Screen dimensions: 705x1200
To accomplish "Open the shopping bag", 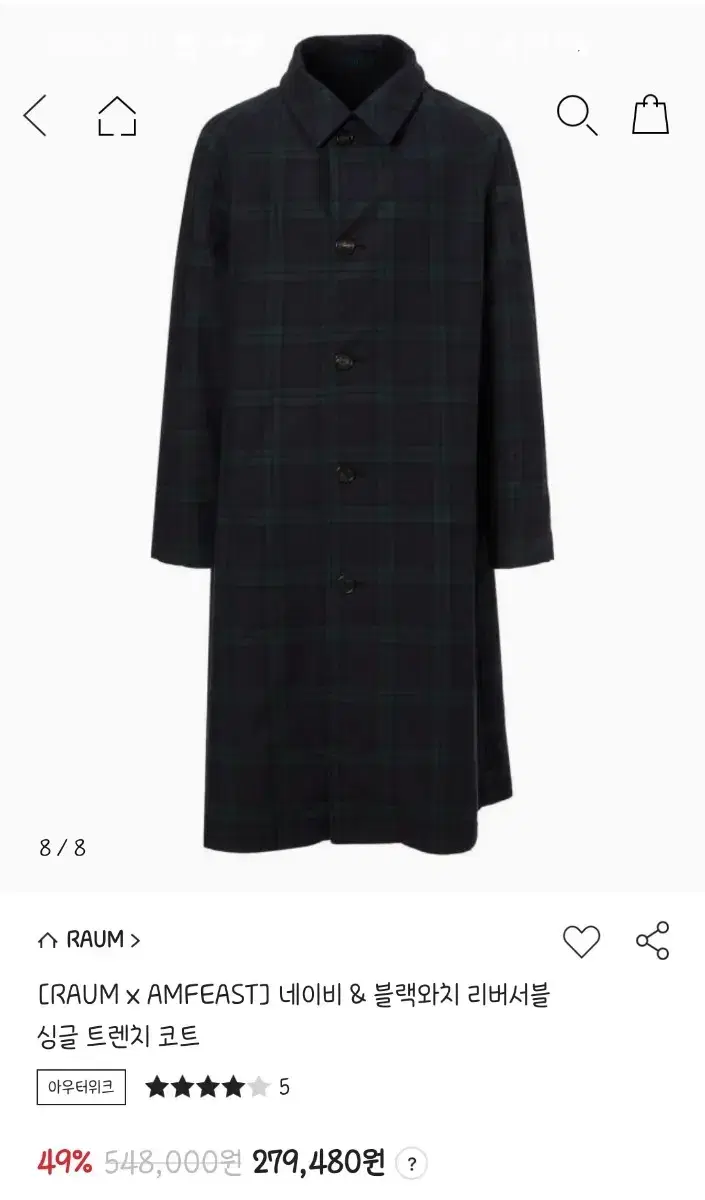I will coord(650,114).
